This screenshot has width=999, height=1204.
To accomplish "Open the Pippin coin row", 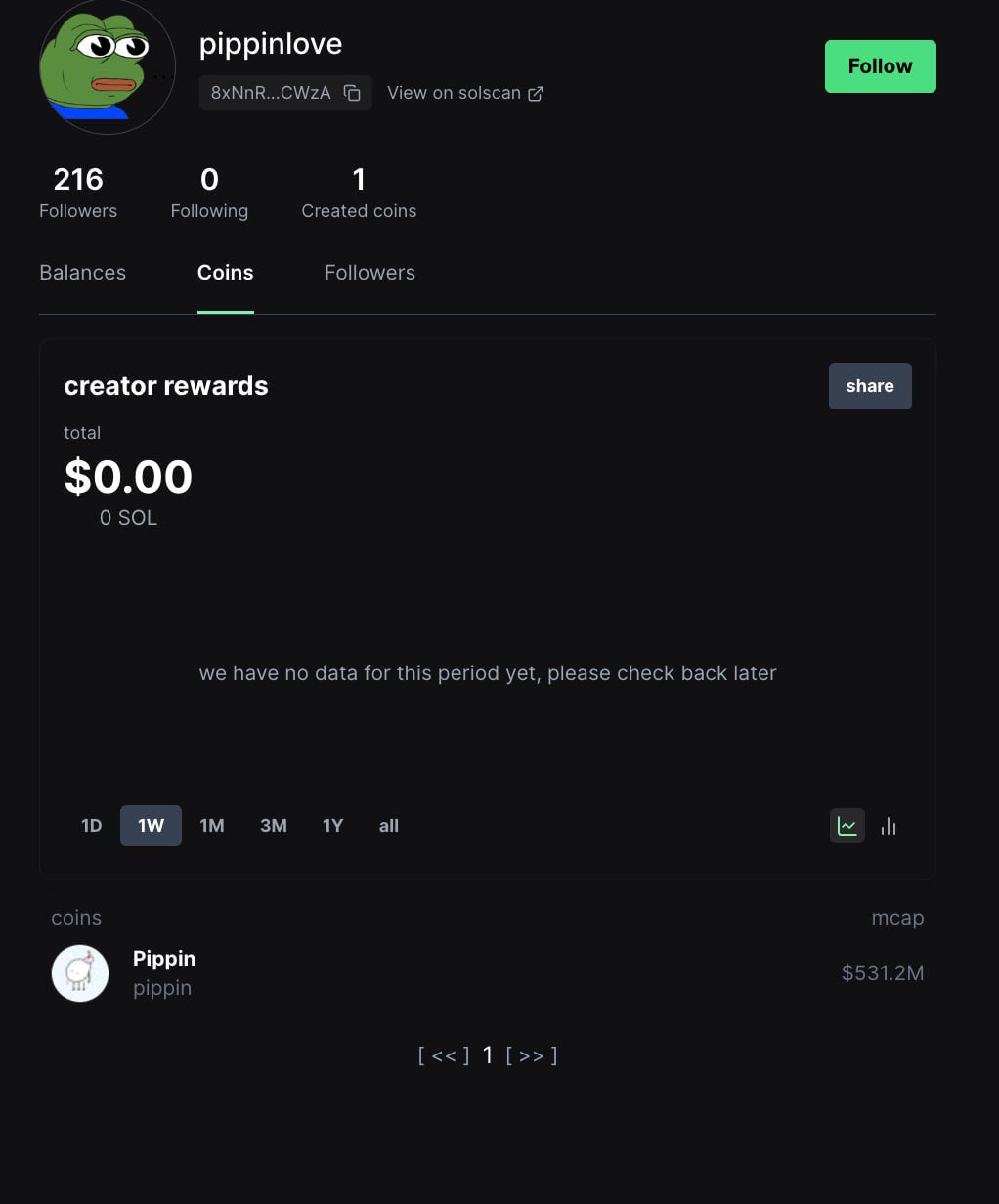I will (164, 972).
